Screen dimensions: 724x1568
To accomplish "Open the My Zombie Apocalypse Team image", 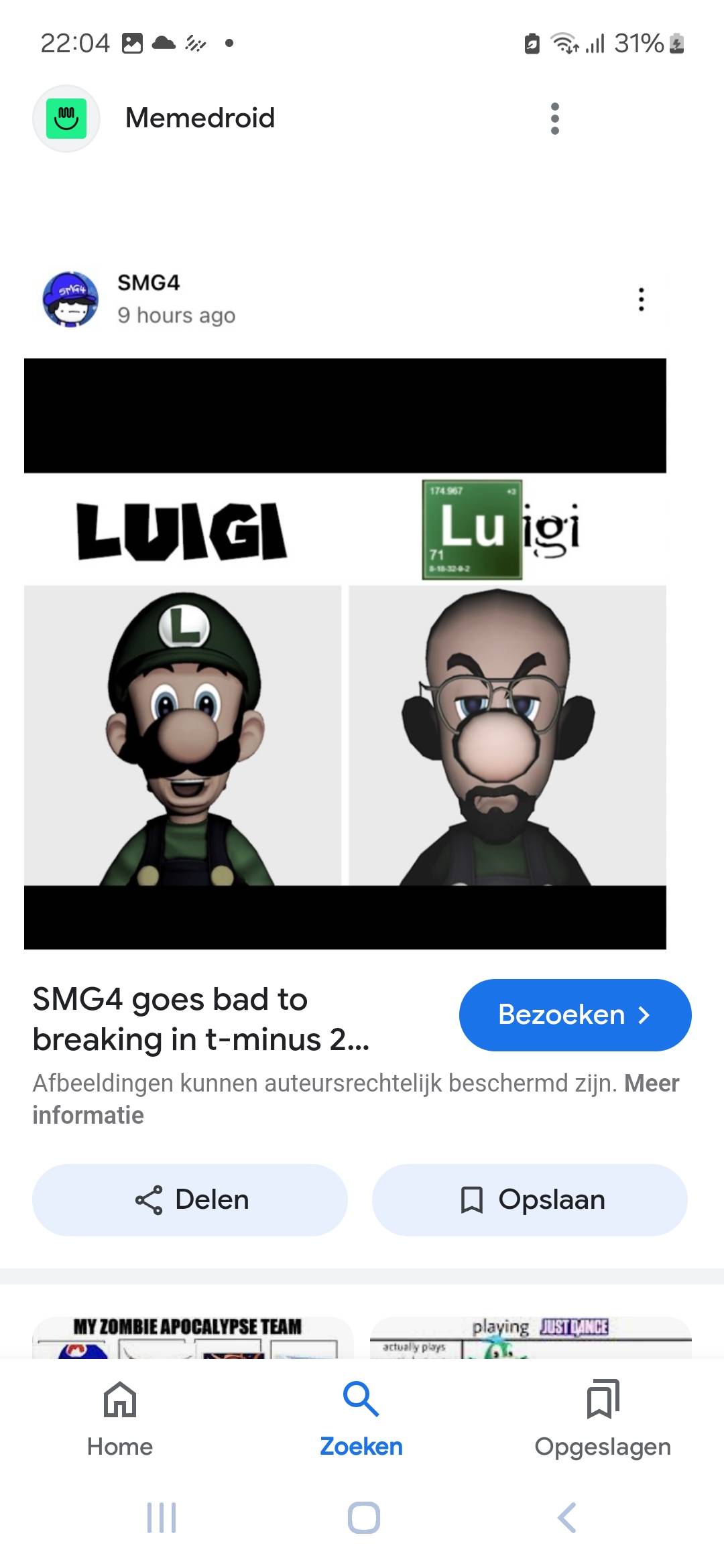I will (x=192, y=1337).
